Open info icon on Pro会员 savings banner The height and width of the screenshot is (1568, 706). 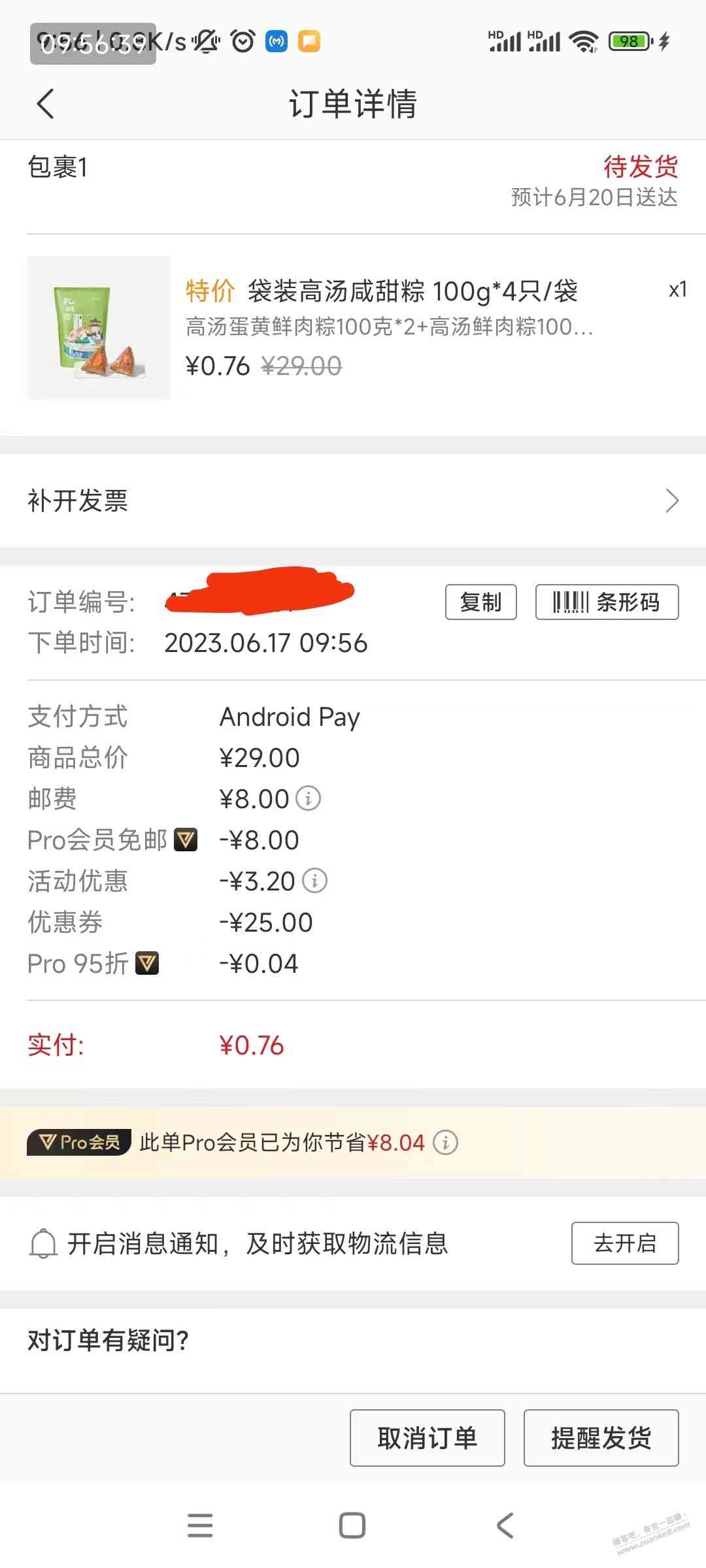click(446, 1143)
